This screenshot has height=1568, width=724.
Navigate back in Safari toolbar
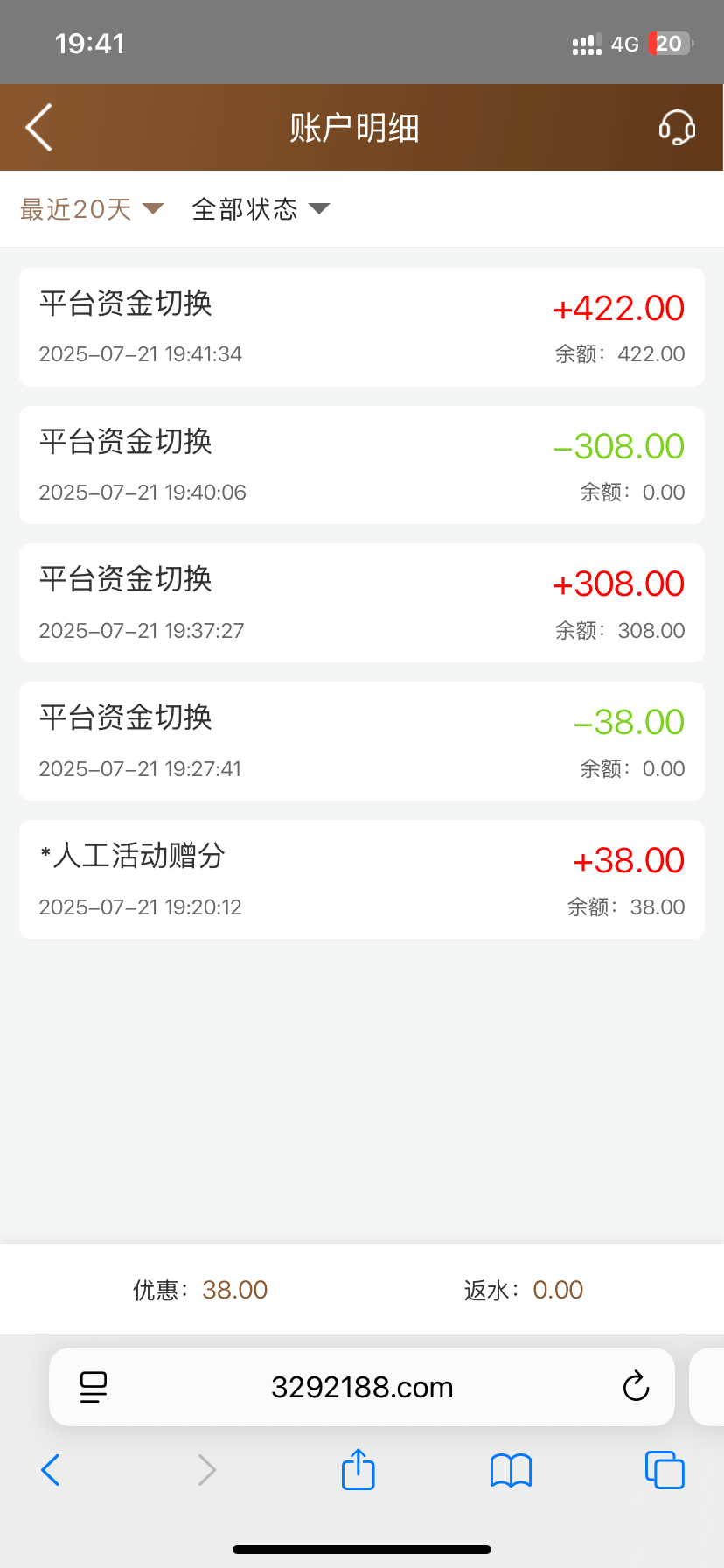click(51, 1470)
